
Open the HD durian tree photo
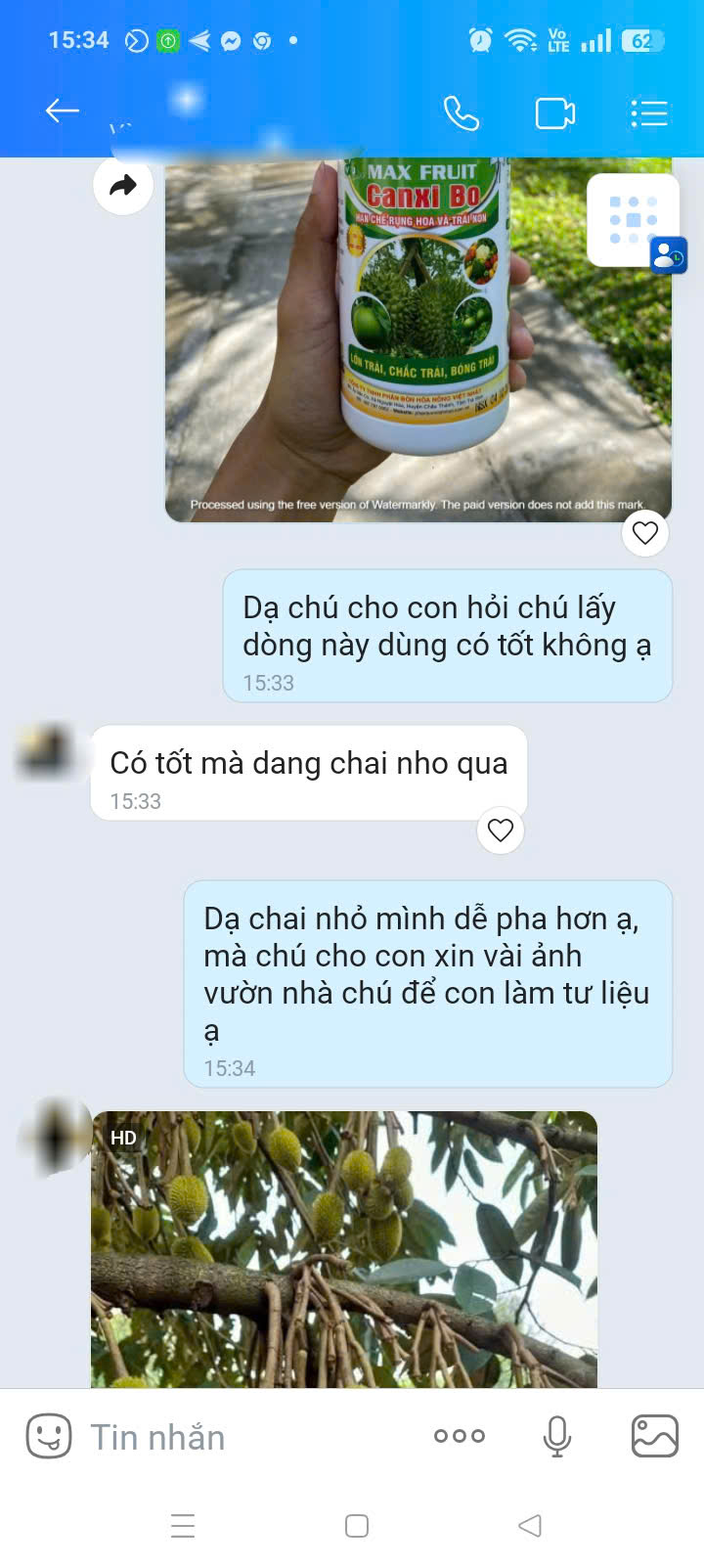point(344,1249)
